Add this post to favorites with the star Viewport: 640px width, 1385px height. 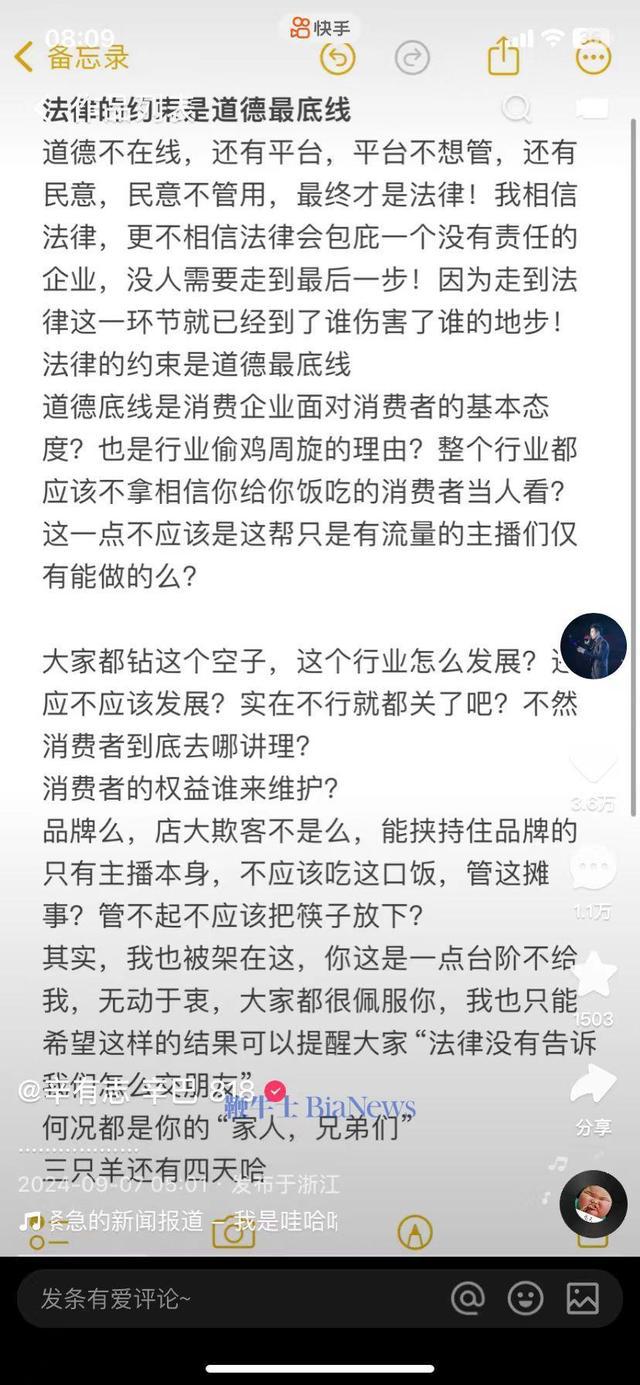(x=593, y=974)
